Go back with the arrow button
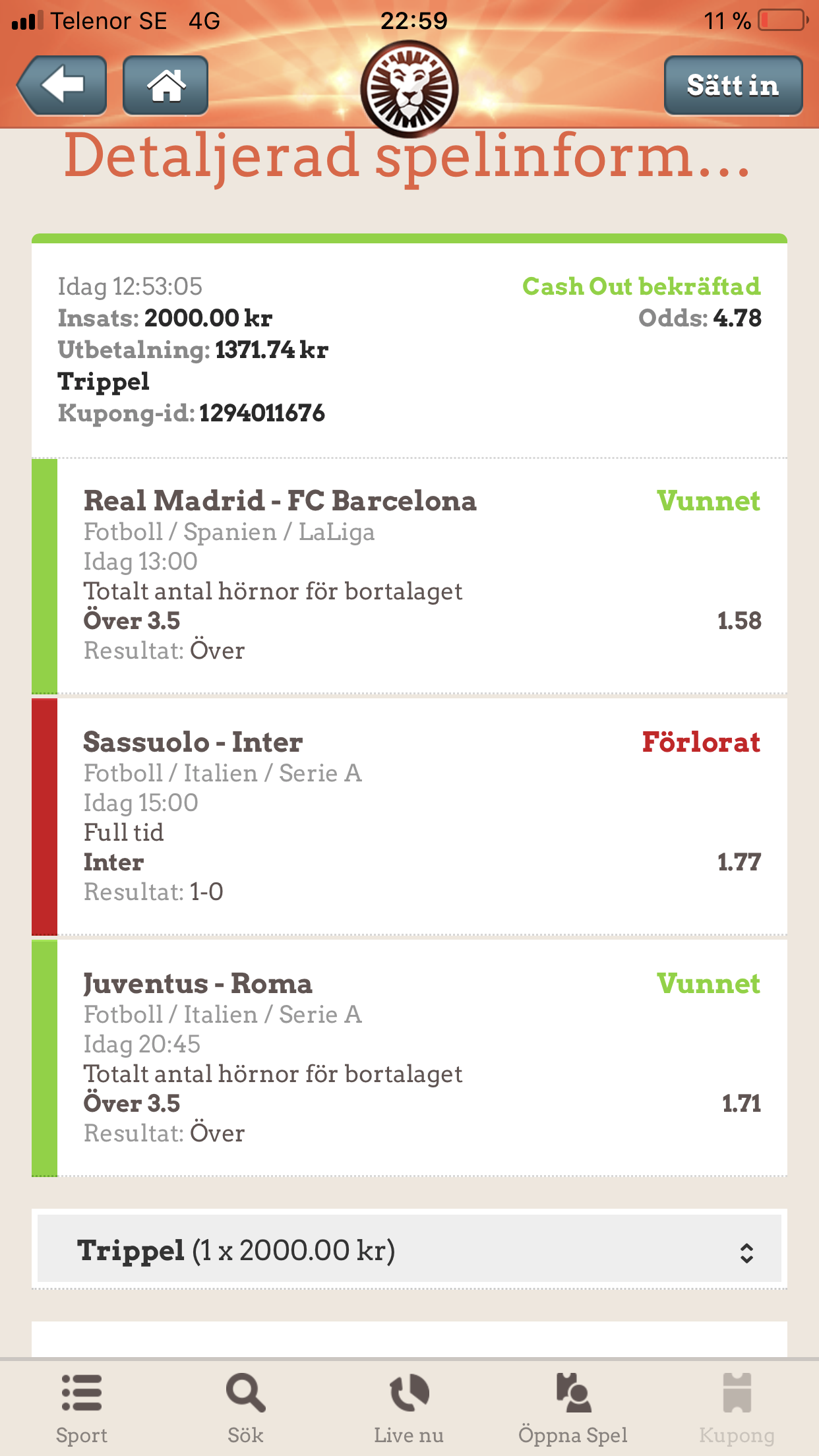 pos(63,85)
